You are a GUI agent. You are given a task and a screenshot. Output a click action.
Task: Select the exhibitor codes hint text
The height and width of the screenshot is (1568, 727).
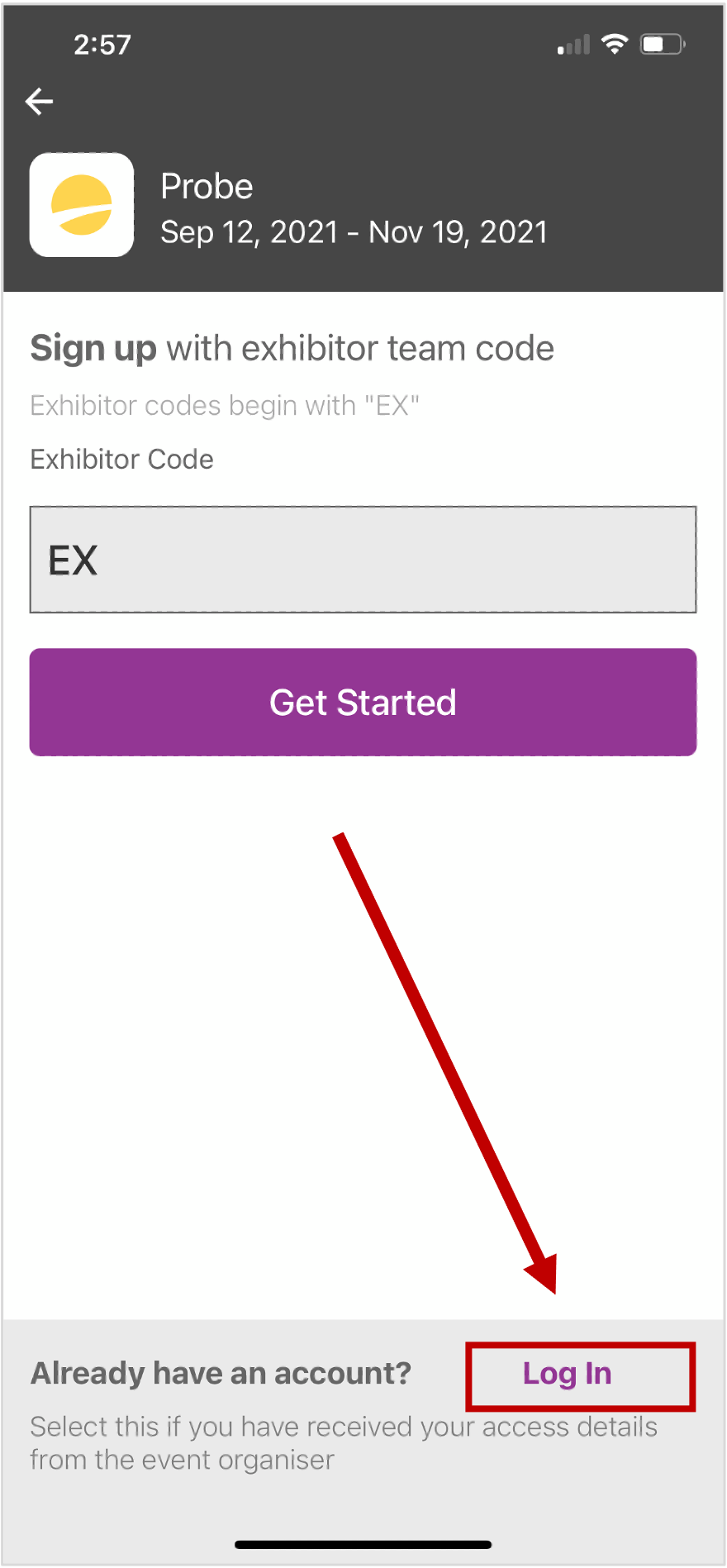[x=226, y=405]
